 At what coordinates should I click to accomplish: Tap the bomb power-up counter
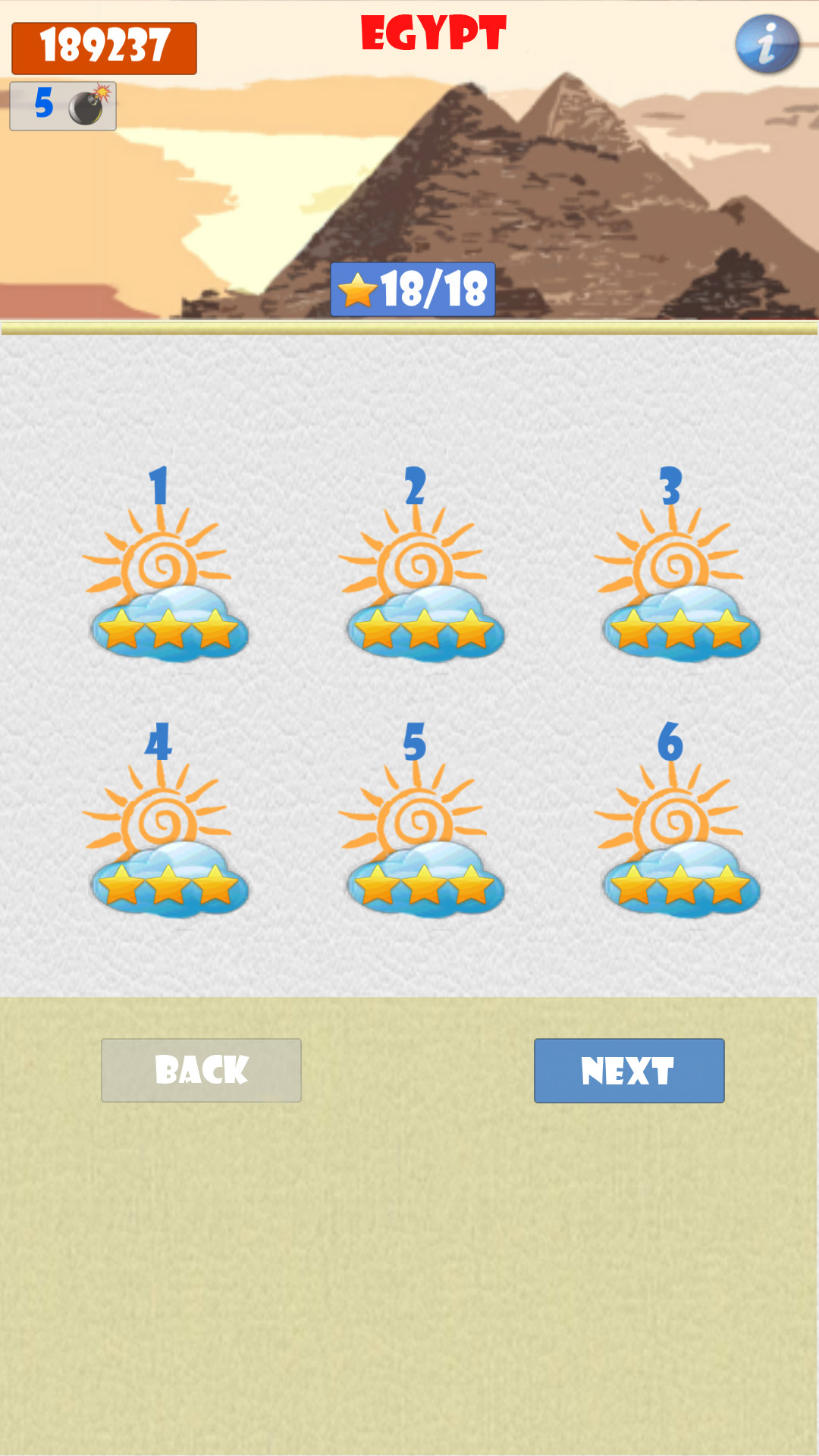click(63, 106)
